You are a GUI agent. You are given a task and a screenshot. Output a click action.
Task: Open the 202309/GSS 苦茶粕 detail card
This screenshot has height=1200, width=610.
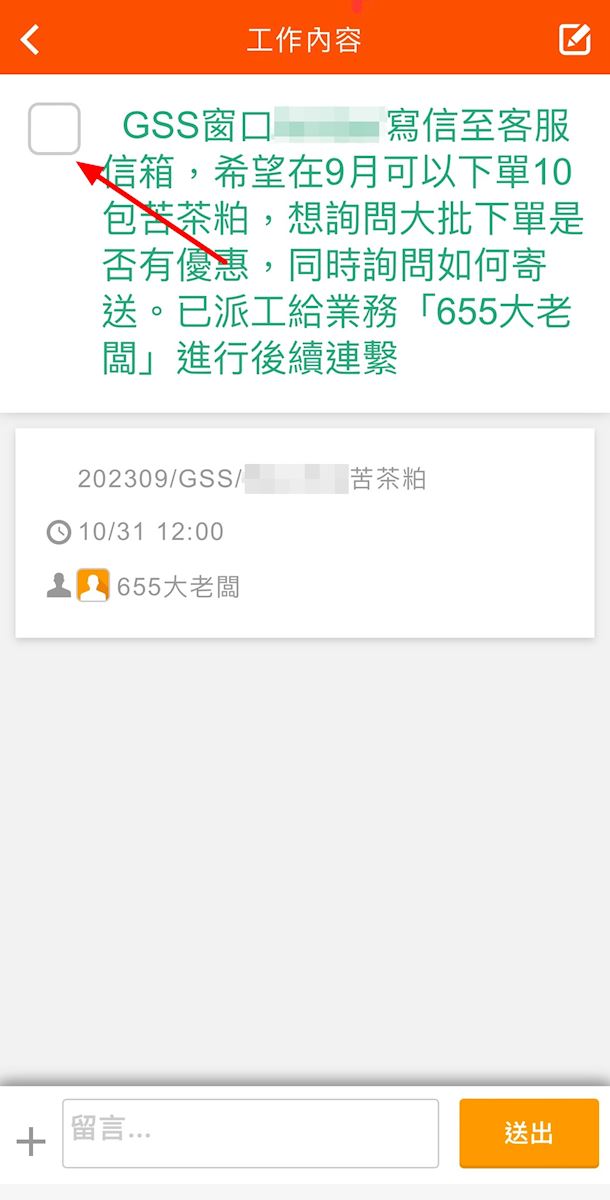(x=304, y=532)
